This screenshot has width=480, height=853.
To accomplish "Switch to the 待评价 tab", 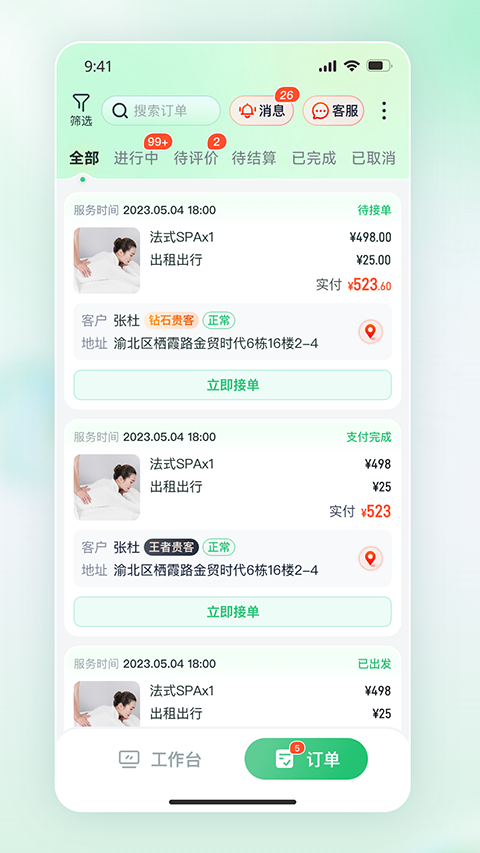I will pos(195,158).
